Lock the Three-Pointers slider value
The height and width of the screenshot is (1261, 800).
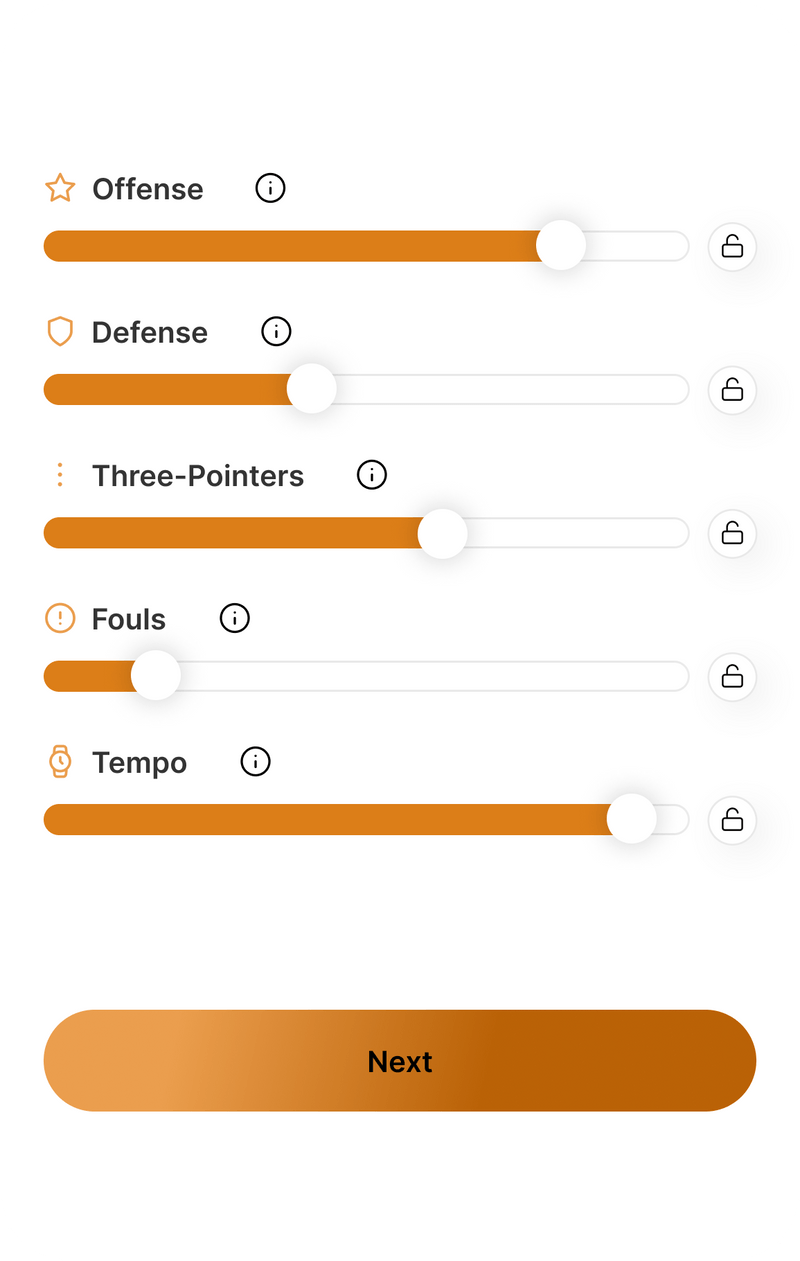[732, 534]
